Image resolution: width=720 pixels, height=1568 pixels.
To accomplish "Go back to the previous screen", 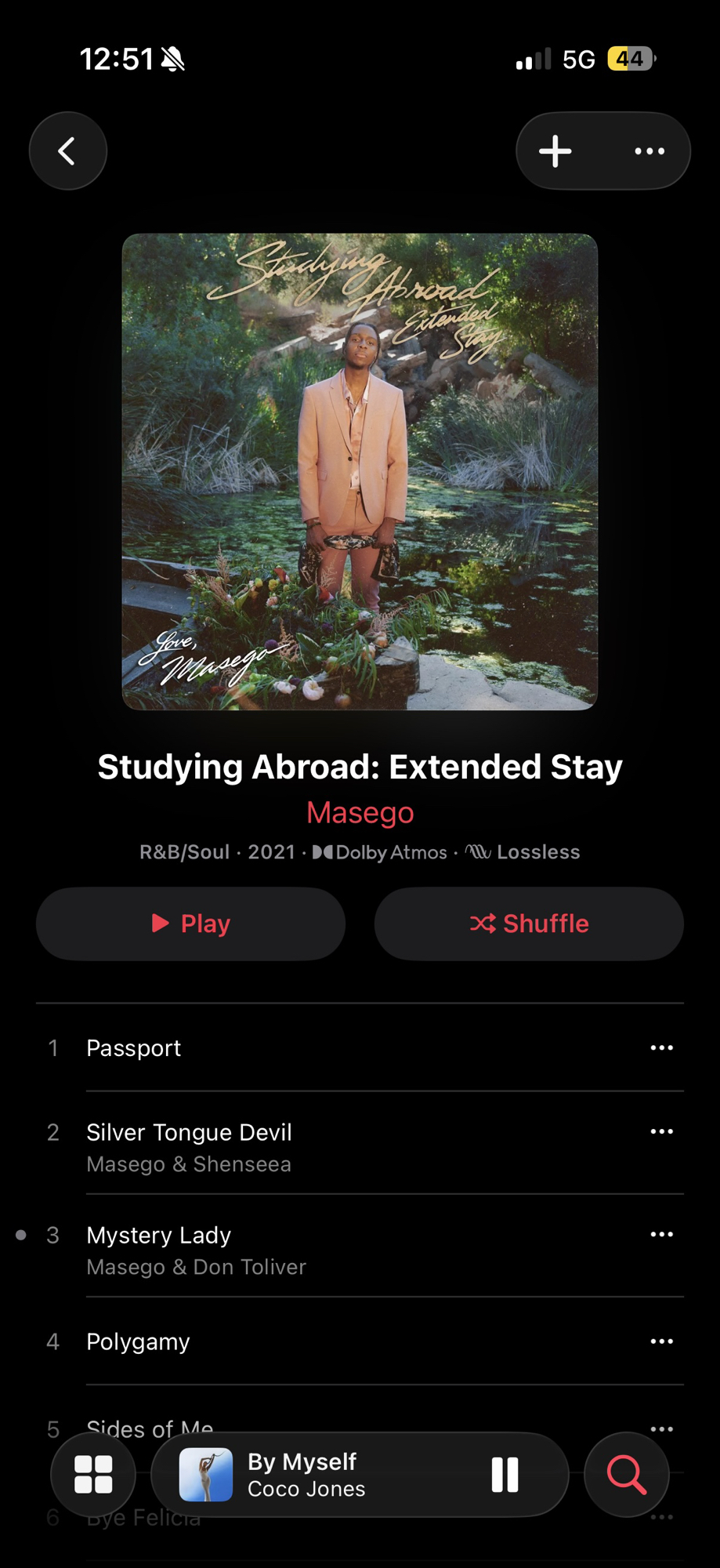I will [x=68, y=151].
